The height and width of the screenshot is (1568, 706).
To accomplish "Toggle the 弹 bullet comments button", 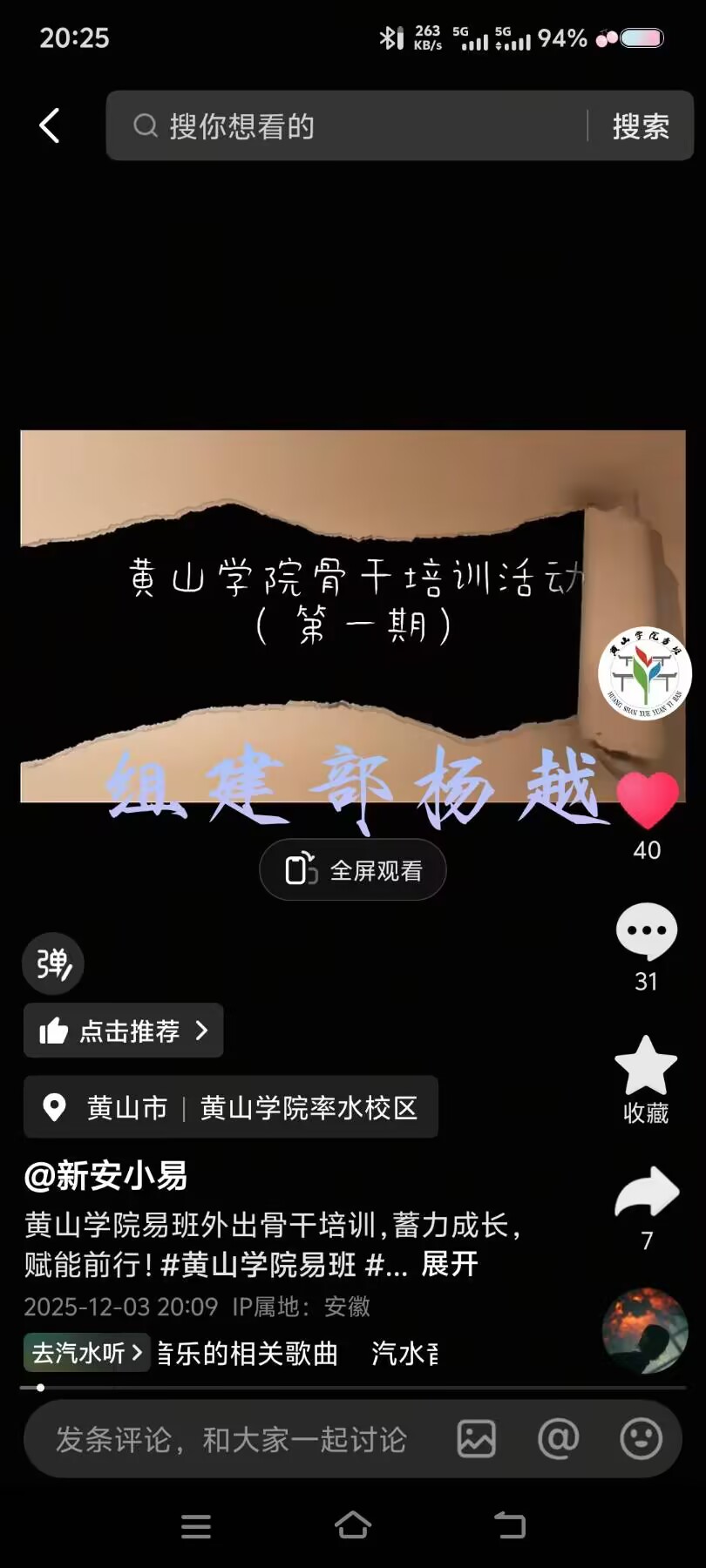I will (53, 963).
